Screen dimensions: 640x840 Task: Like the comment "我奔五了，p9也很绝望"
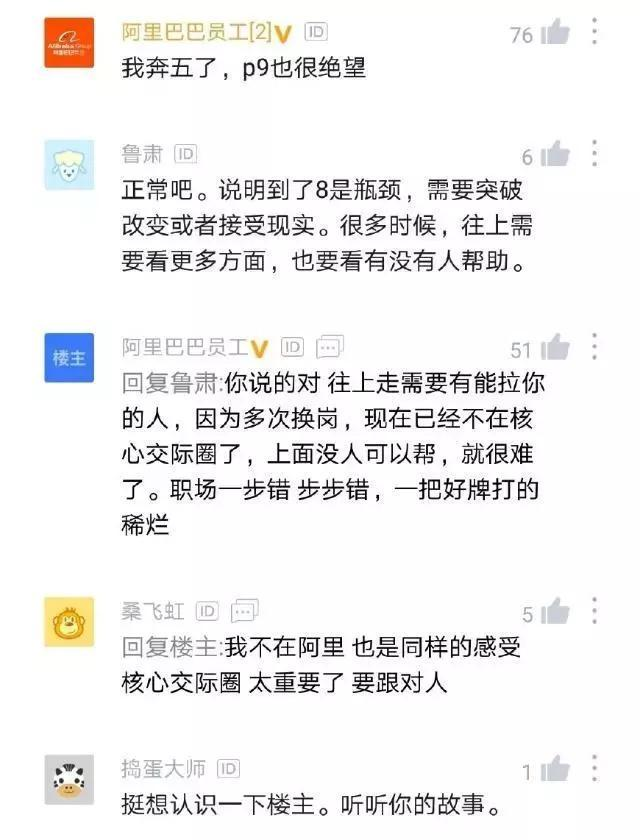pos(555,34)
